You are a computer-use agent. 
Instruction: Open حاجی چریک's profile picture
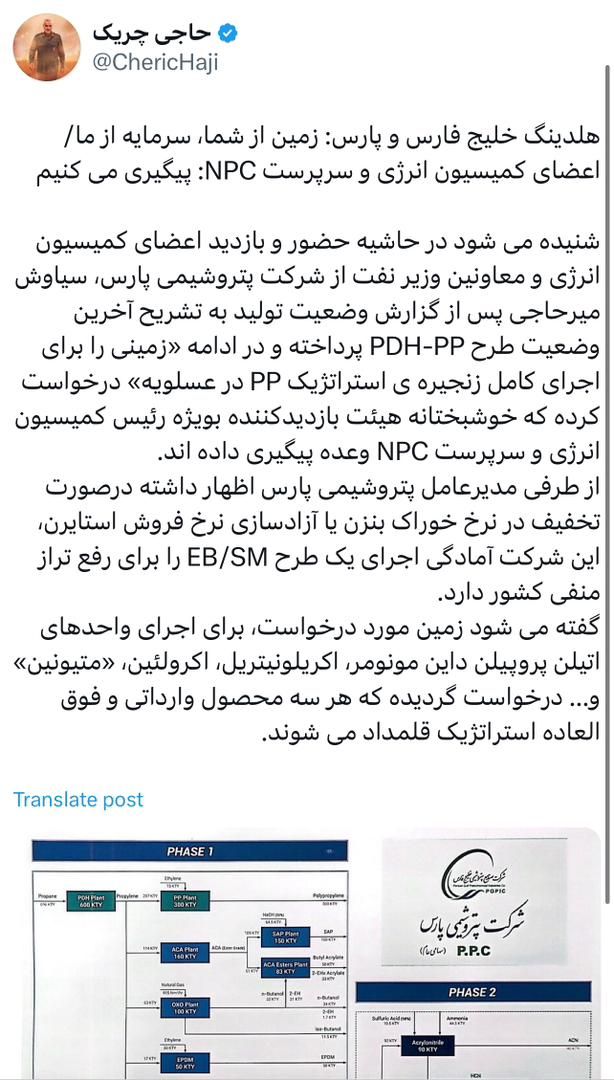[47, 48]
